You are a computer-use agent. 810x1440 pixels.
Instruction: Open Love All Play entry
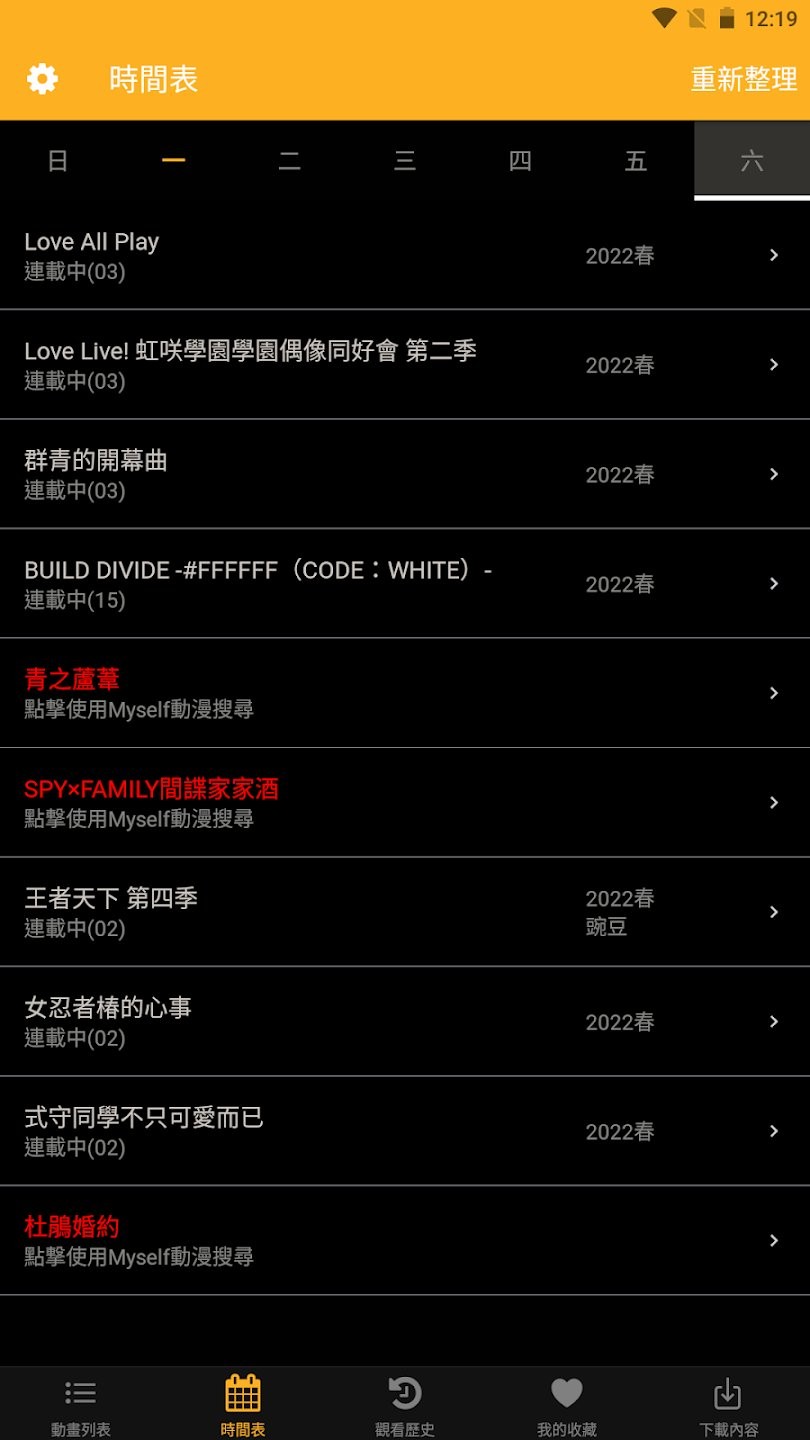[400, 256]
